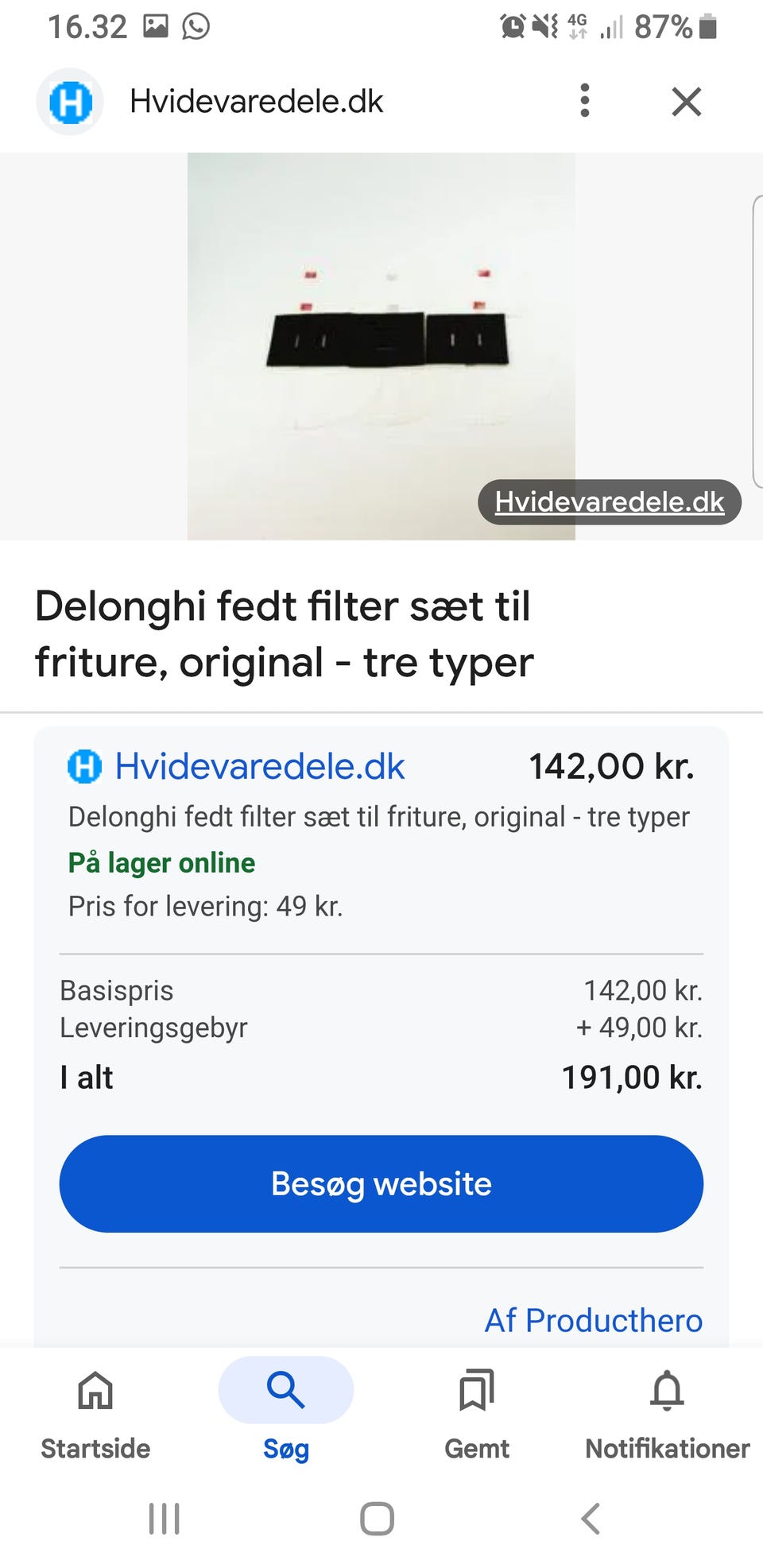Screen dimensions: 763x1568
Task: Tap the Hvidevaredele.dk store favicon beside price
Action: [83, 765]
